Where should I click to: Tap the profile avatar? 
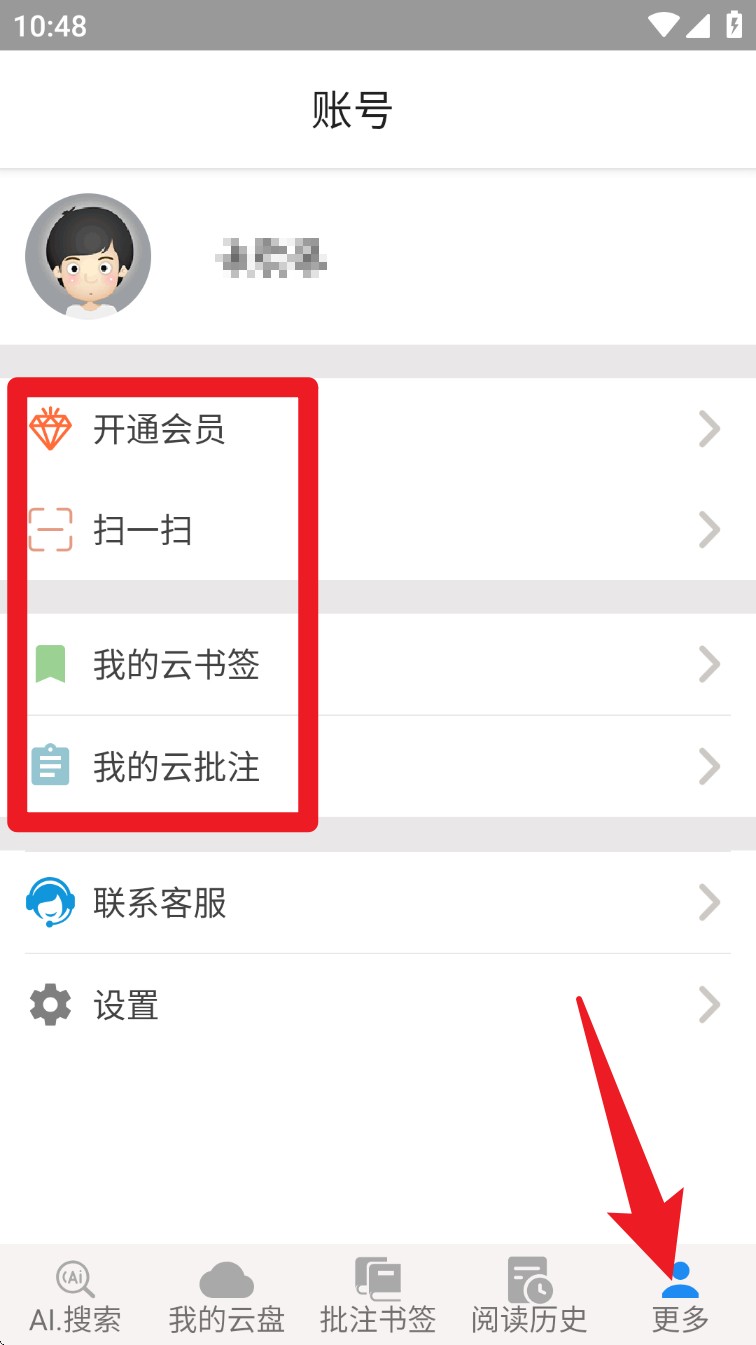coord(88,256)
